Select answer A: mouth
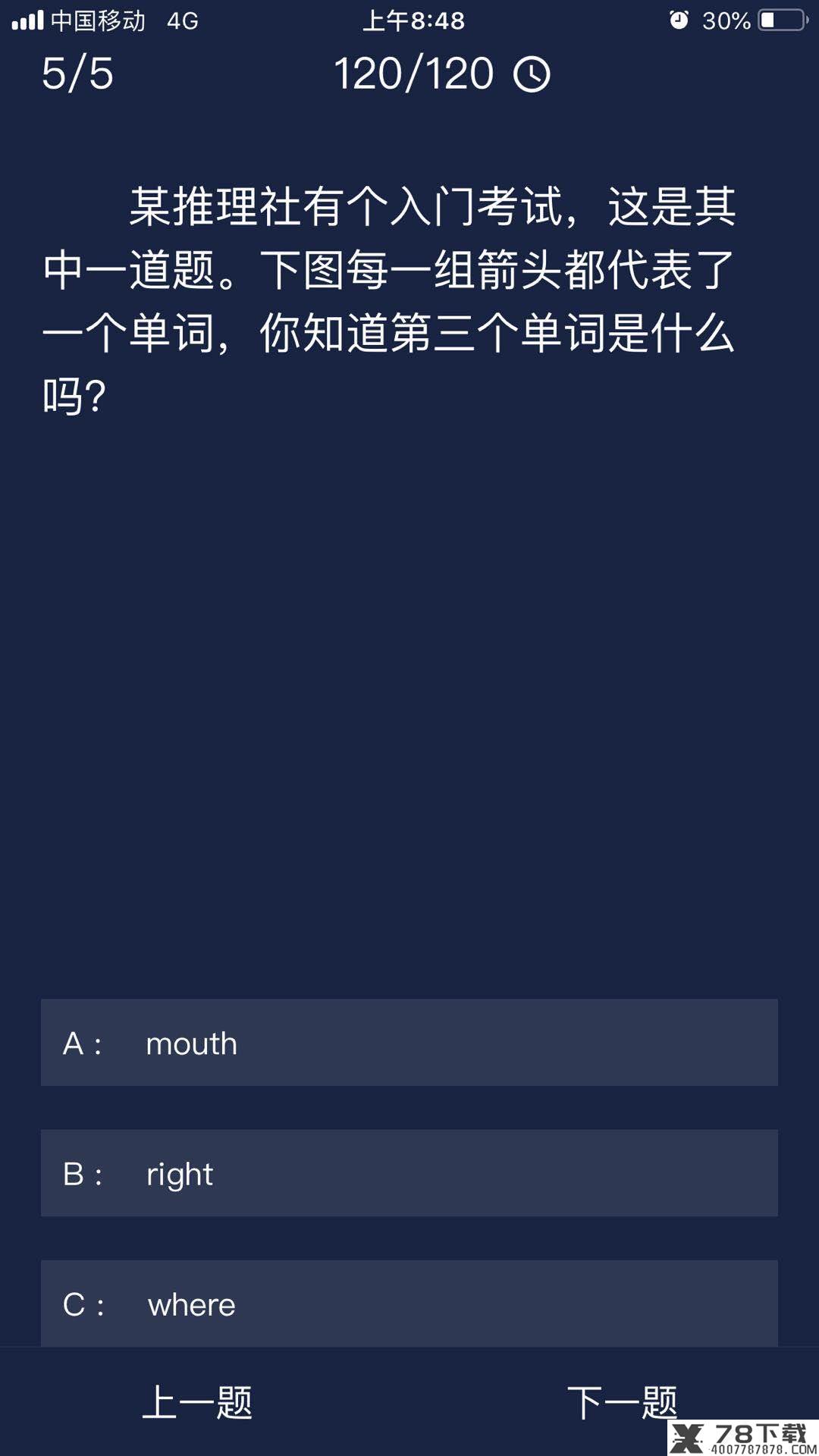The image size is (819, 1456). point(409,1043)
